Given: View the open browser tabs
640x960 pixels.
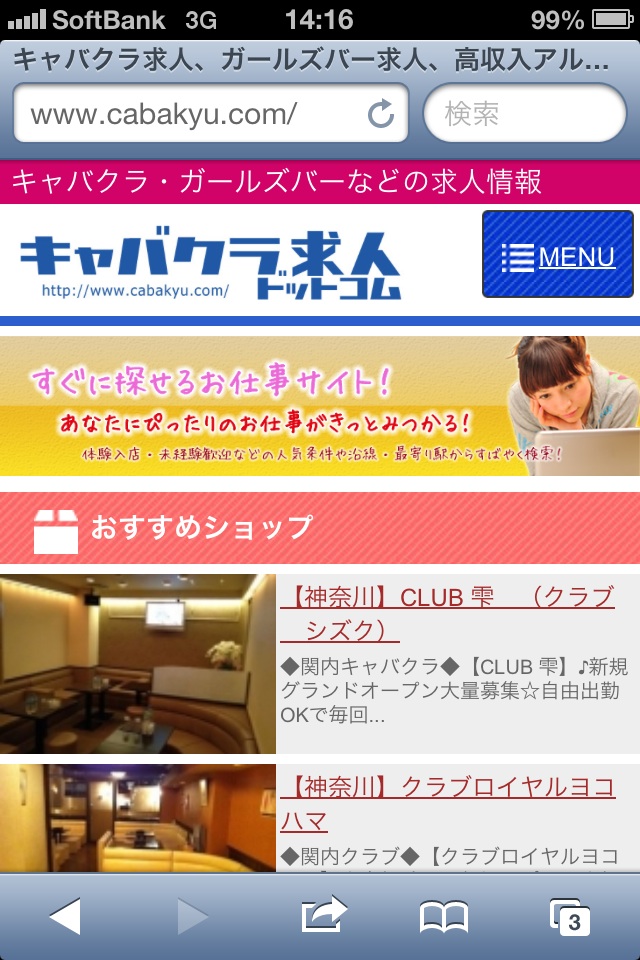Looking at the screenshot, I should point(570,916).
